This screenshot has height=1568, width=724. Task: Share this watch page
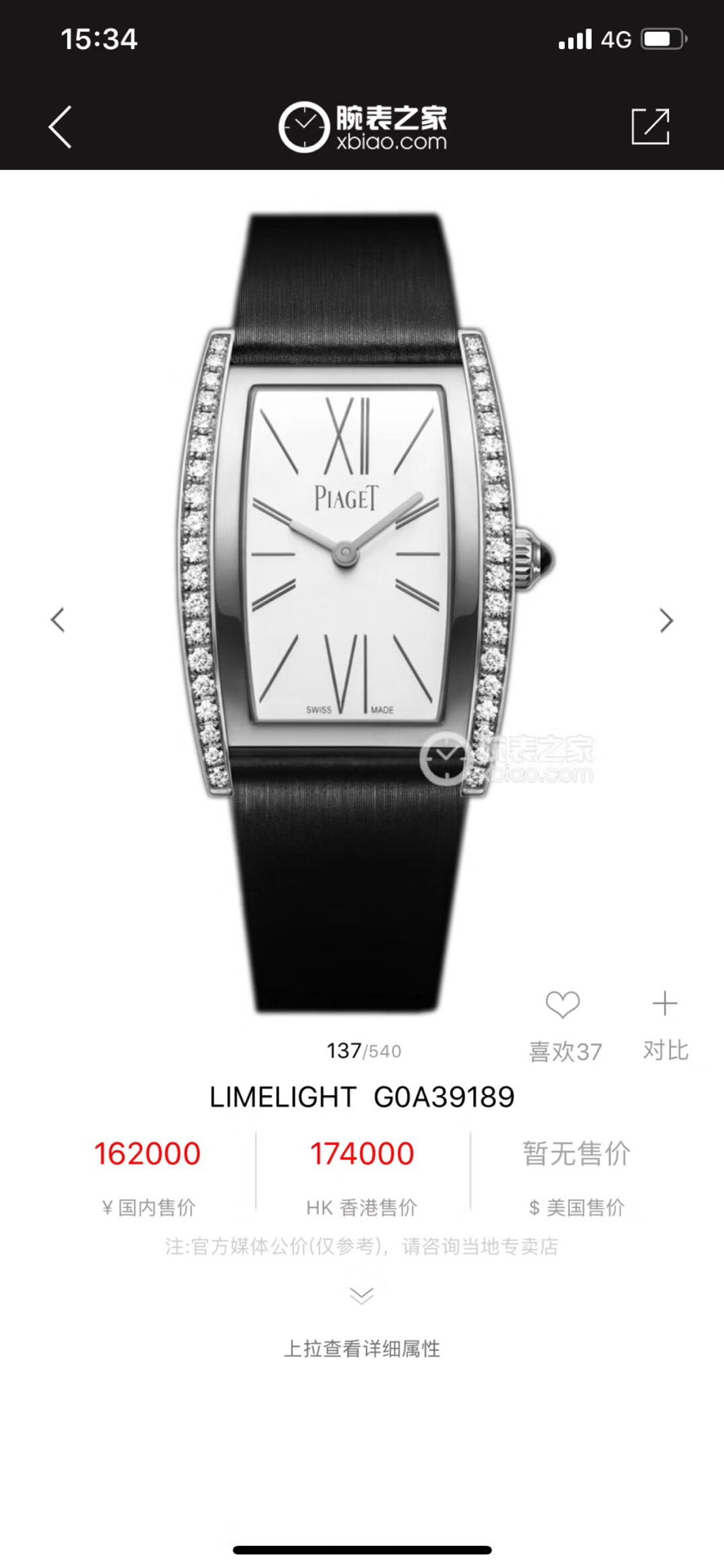tap(650, 127)
